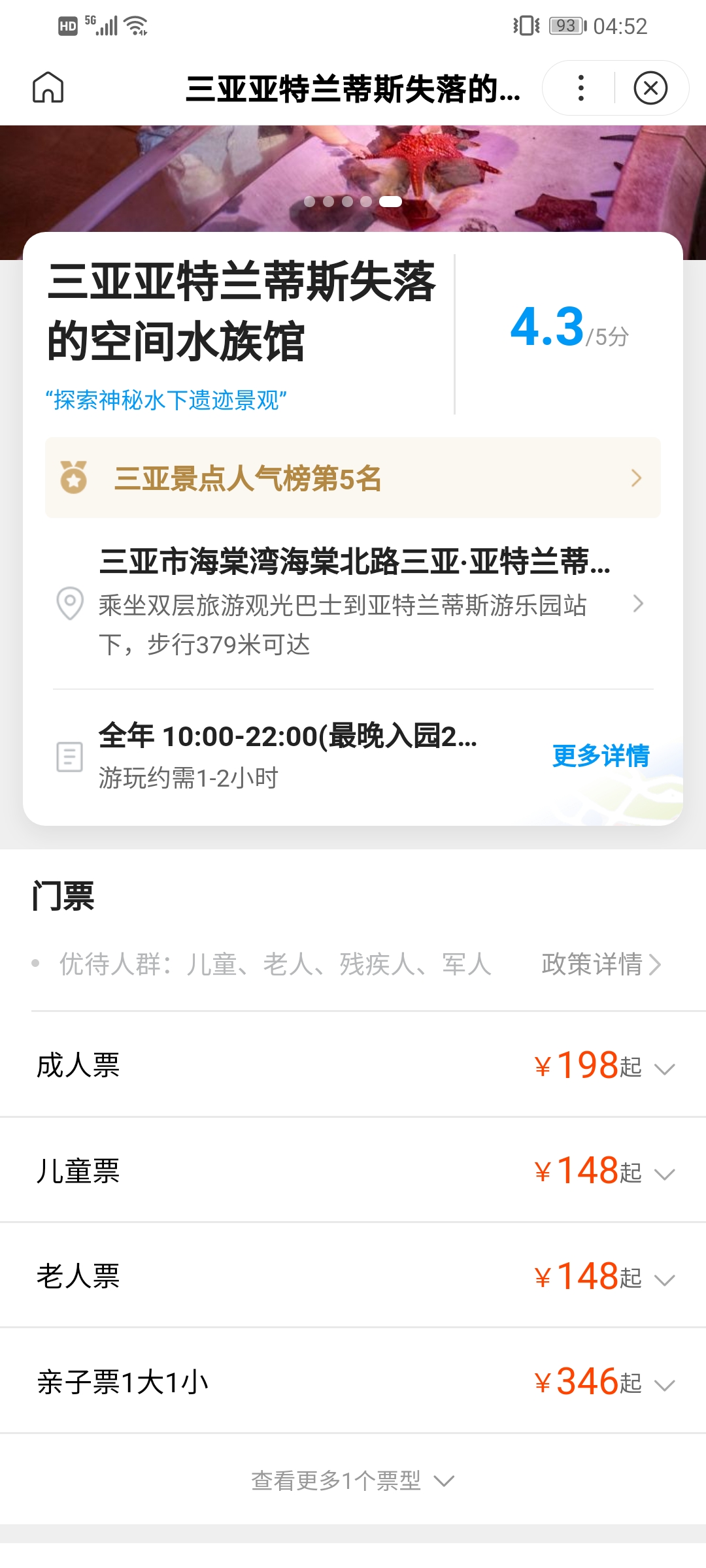Viewport: 706px width, 1568px height.
Task: Expand the 老人票 ticket options
Action: click(x=353, y=1277)
